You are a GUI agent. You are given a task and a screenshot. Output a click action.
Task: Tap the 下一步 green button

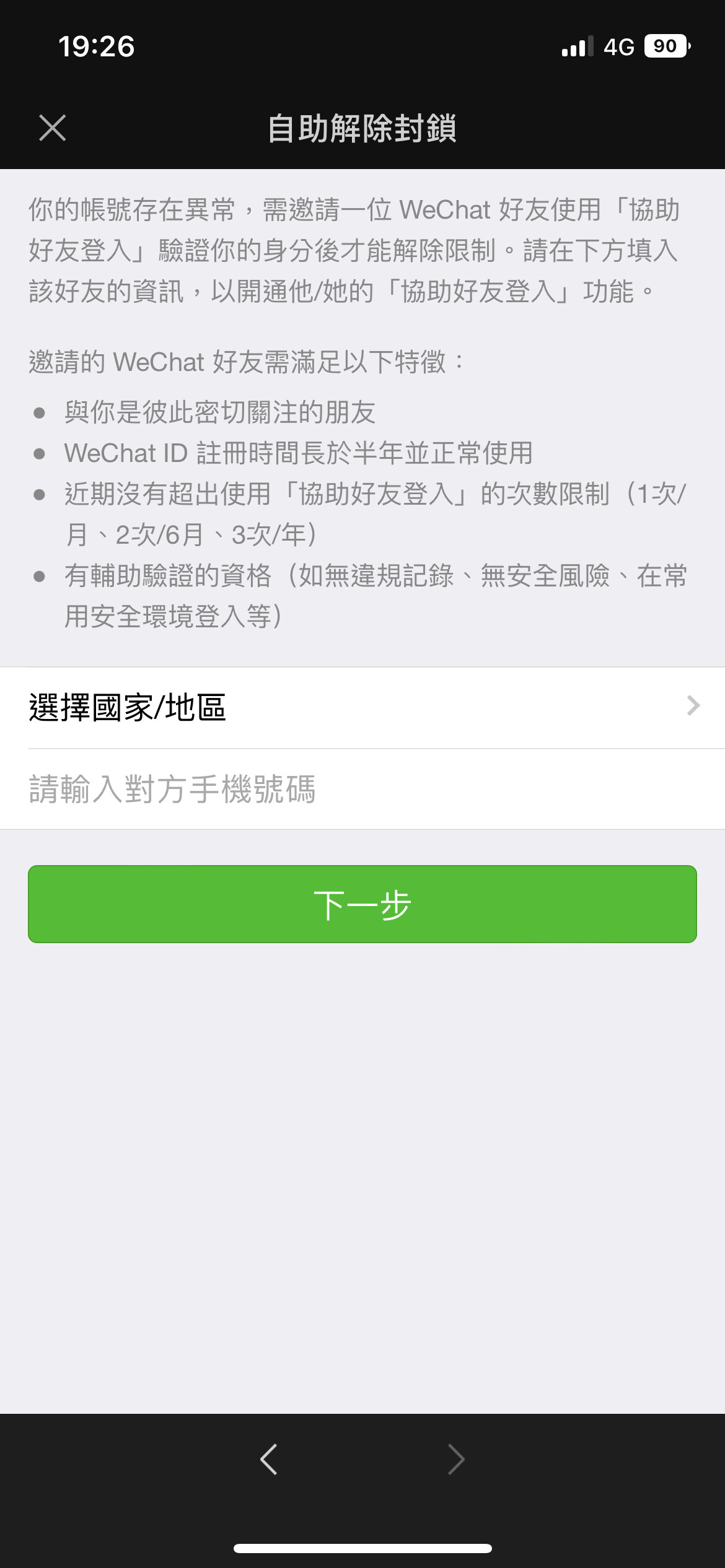click(362, 905)
